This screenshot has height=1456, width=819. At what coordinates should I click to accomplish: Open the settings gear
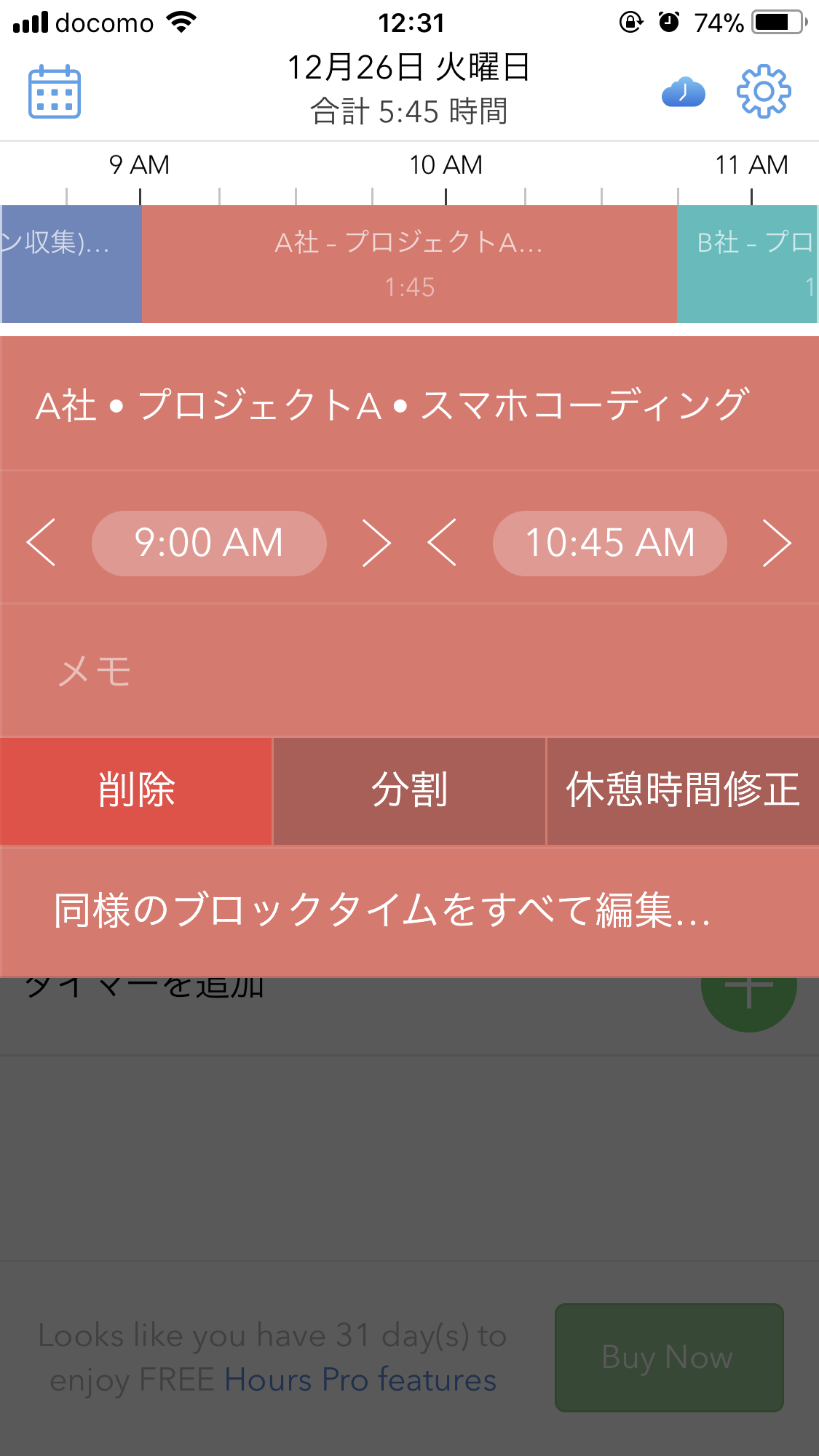[x=764, y=92]
